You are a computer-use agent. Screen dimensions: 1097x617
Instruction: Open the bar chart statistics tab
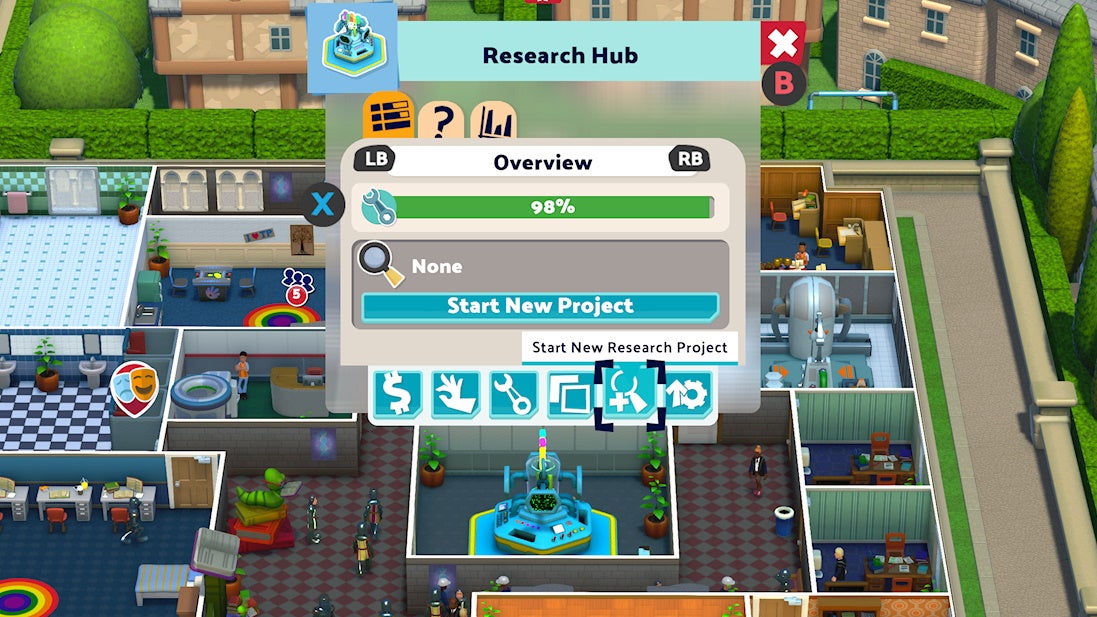tap(492, 123)
